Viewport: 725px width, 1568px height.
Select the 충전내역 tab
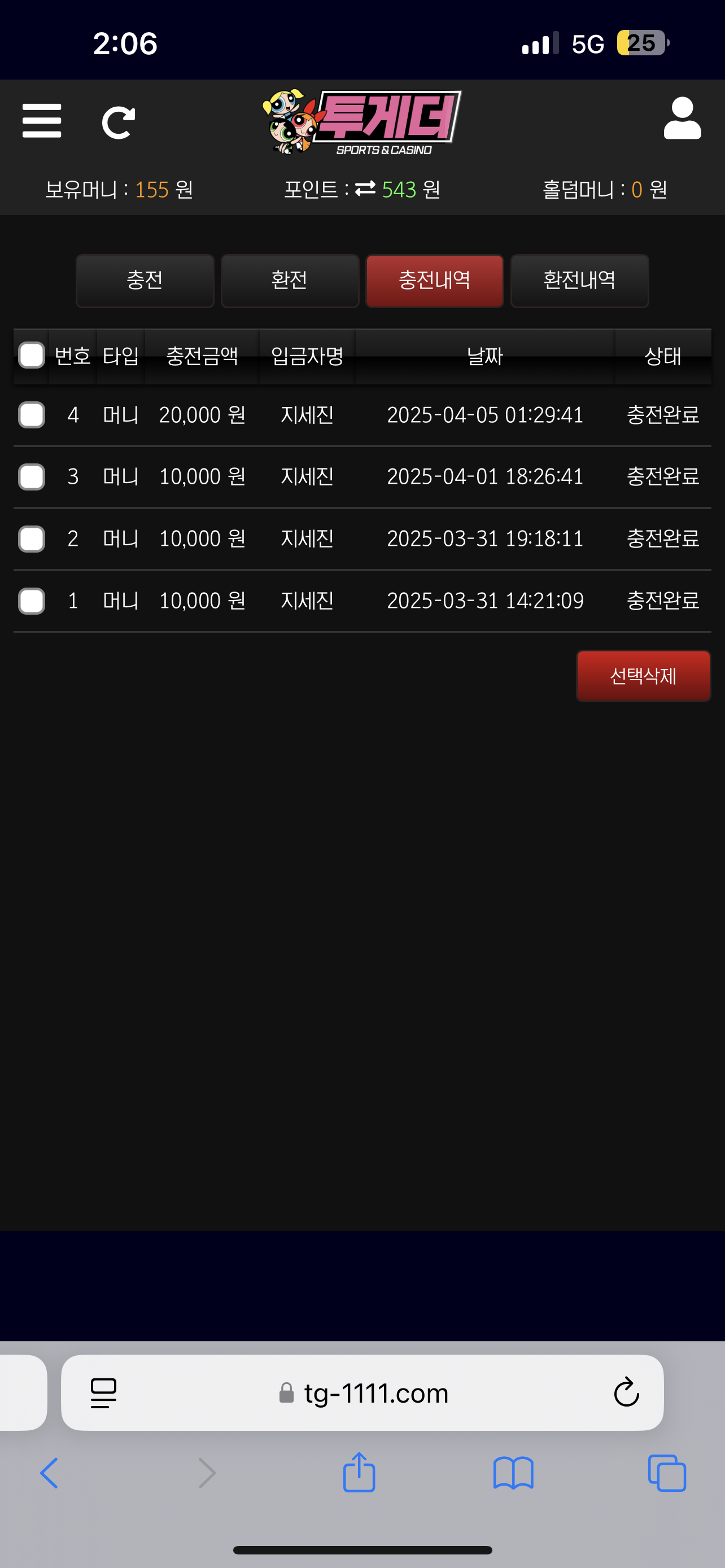point(434,281)
